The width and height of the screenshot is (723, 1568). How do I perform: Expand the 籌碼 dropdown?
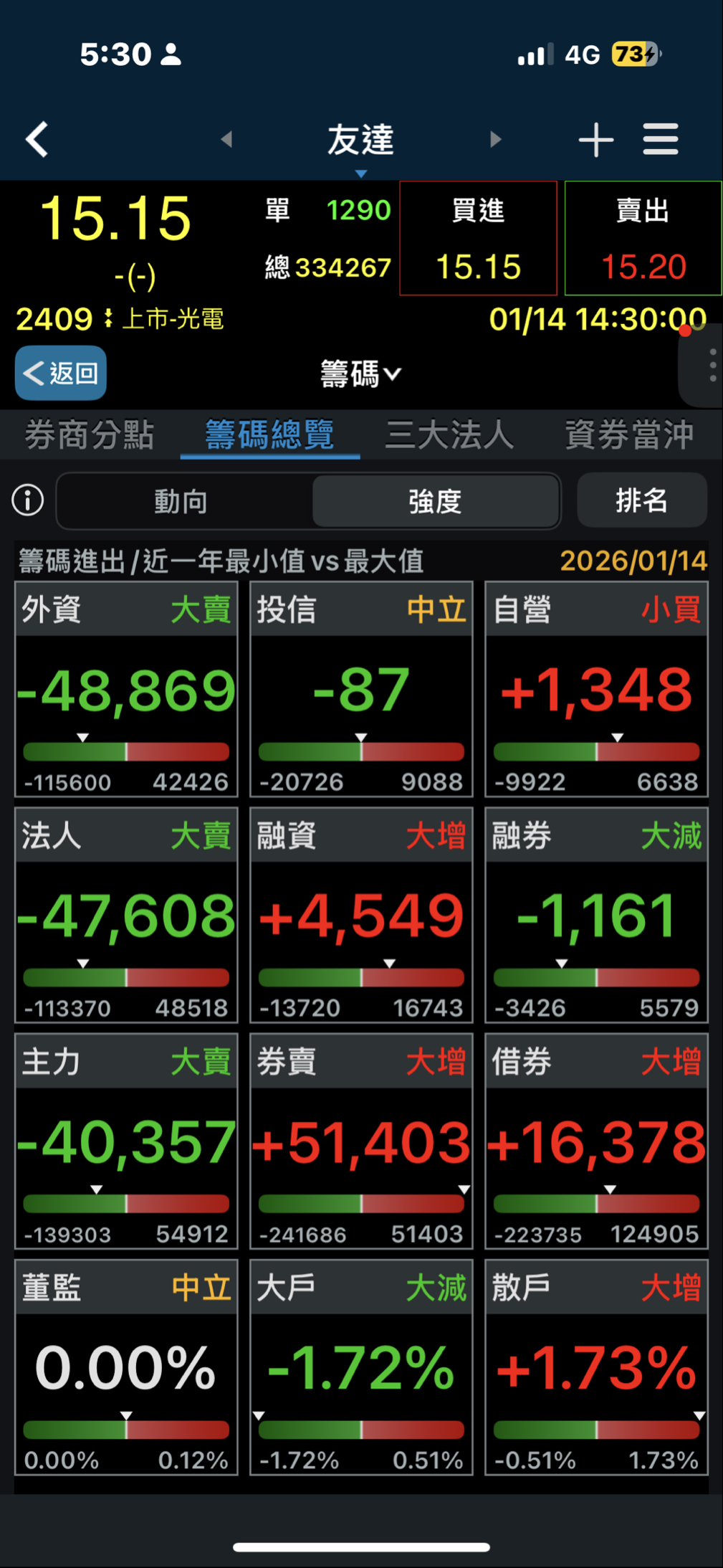360,374
